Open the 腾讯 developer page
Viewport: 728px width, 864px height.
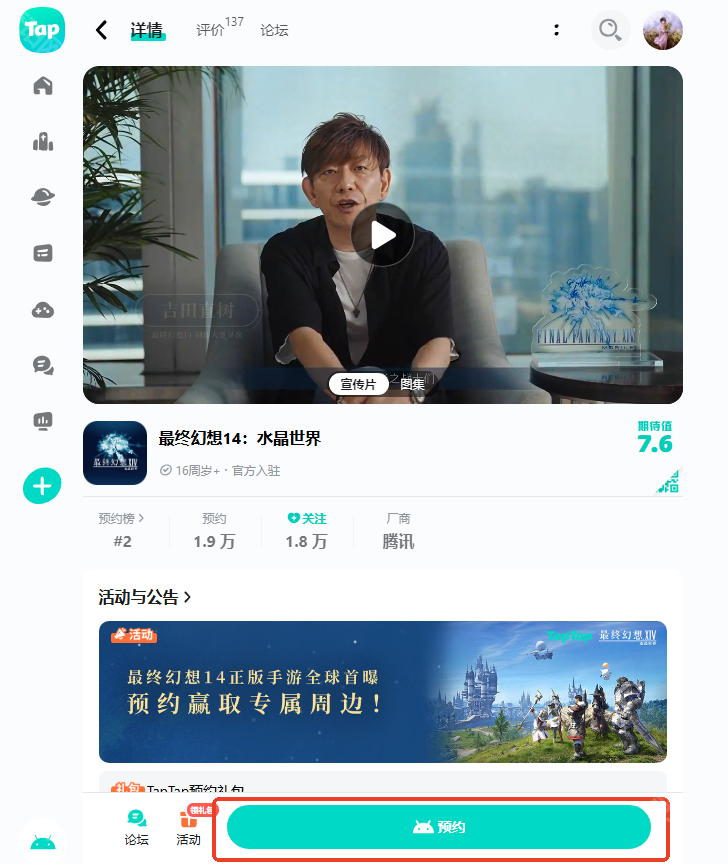398,541
